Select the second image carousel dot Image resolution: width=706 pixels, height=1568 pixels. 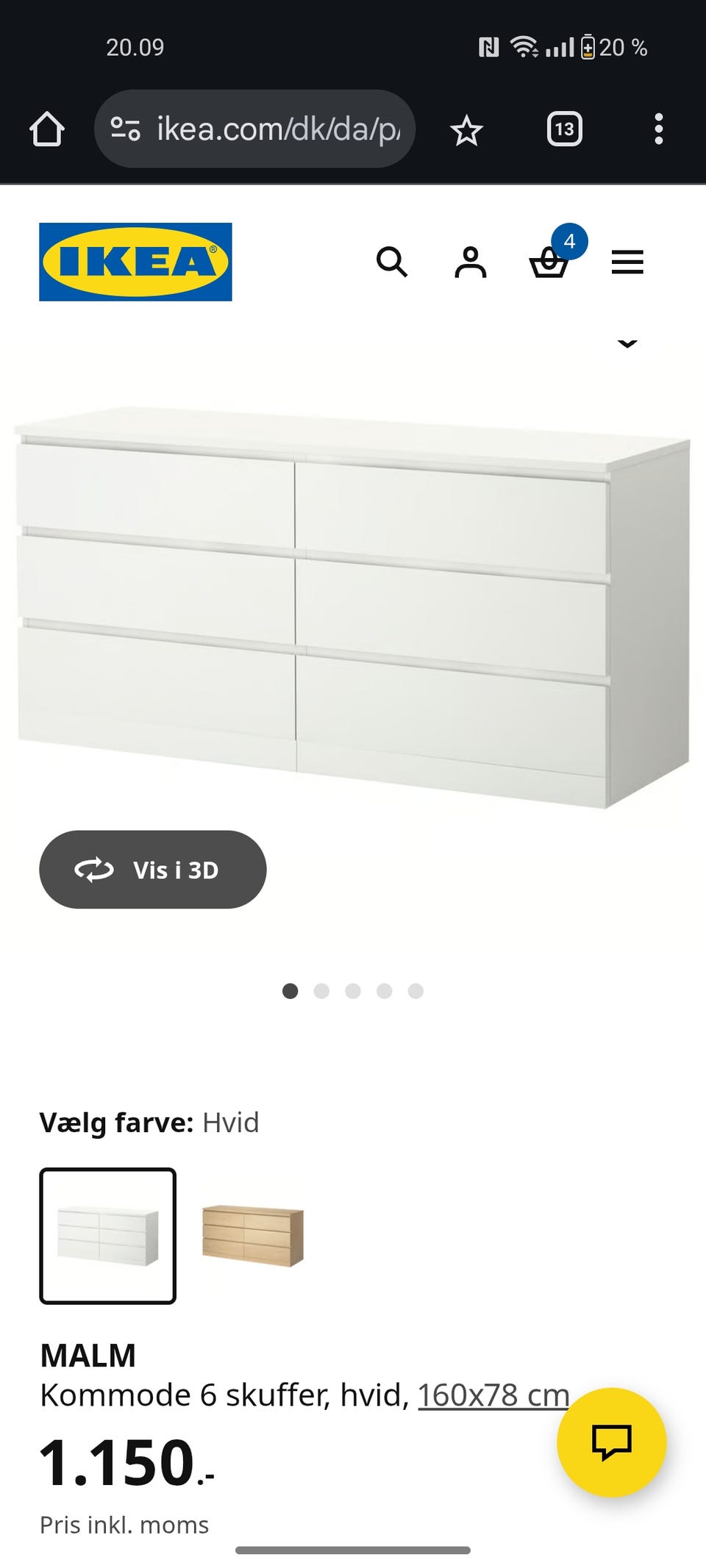[321, 991]
